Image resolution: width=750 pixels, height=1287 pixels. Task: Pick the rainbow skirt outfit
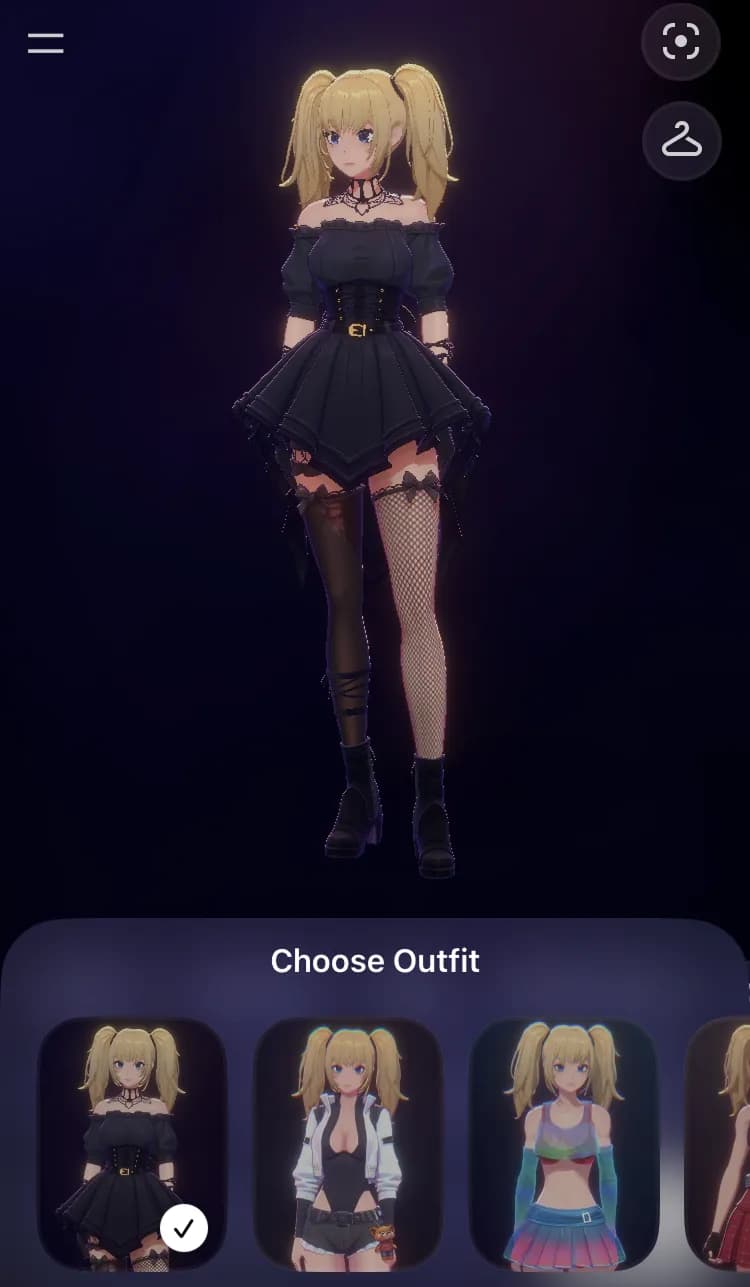[x=564, y=1145]
